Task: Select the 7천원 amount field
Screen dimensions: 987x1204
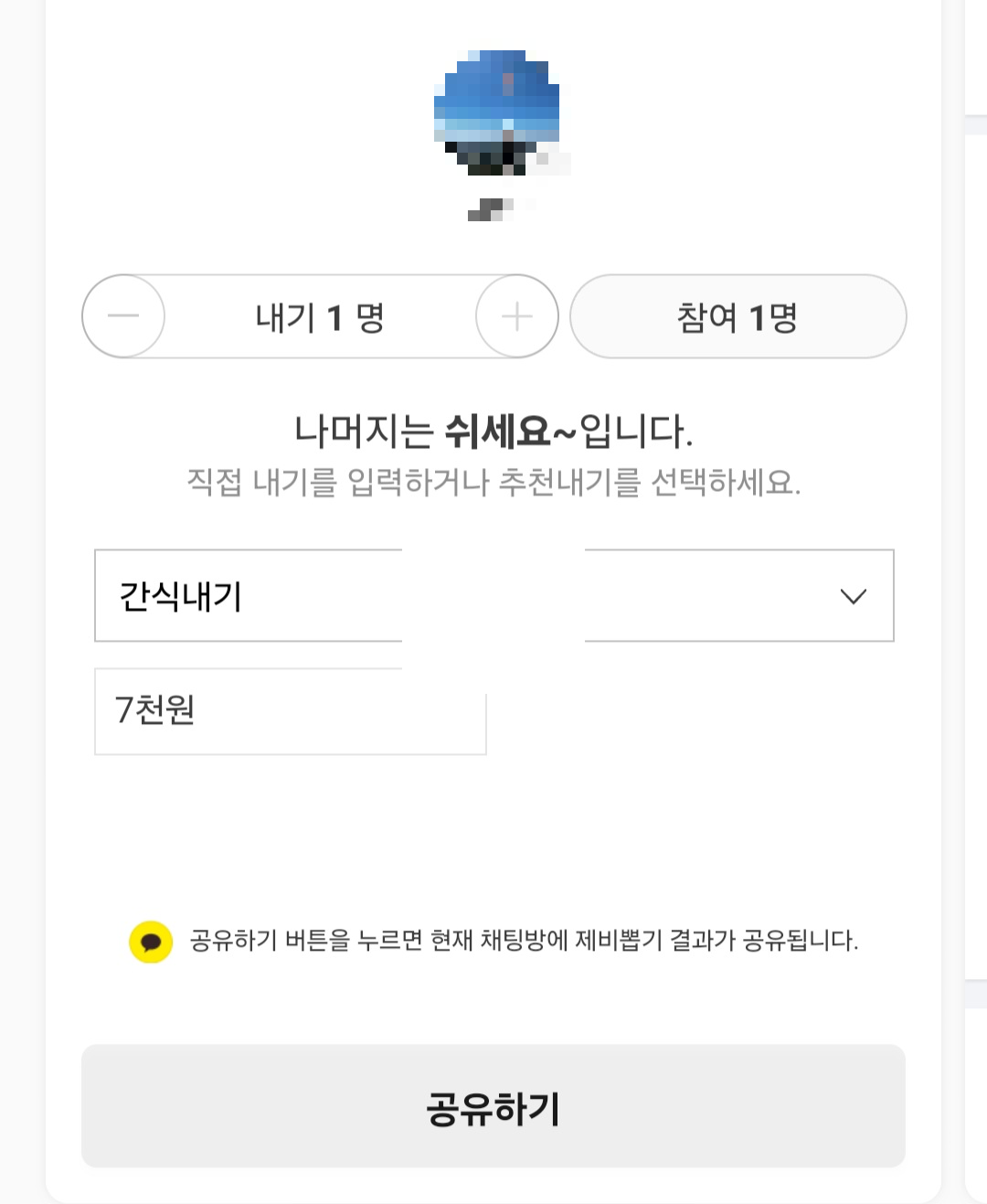Action: click(290, 712)
